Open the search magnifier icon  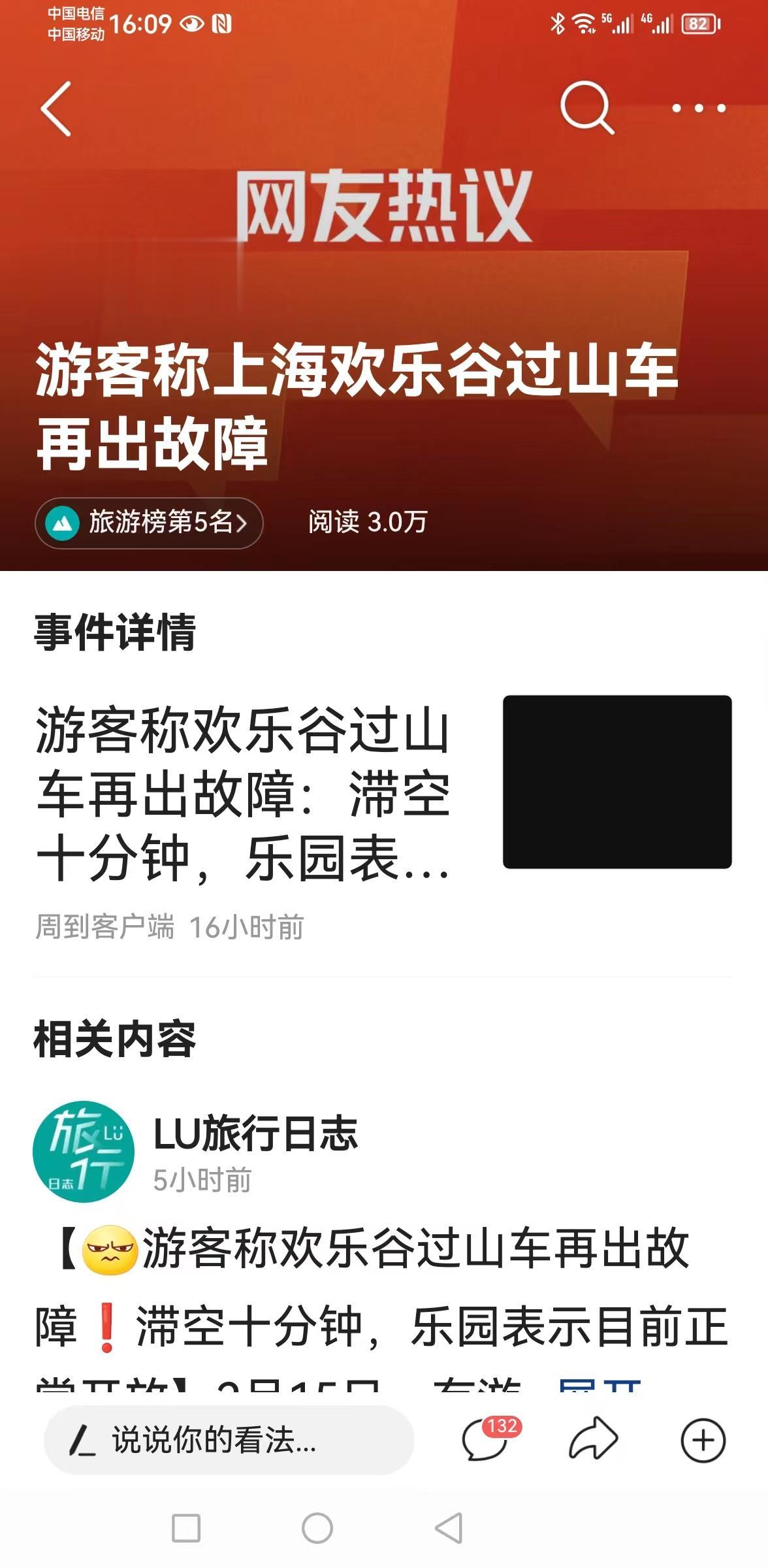(x=586, y=108)
